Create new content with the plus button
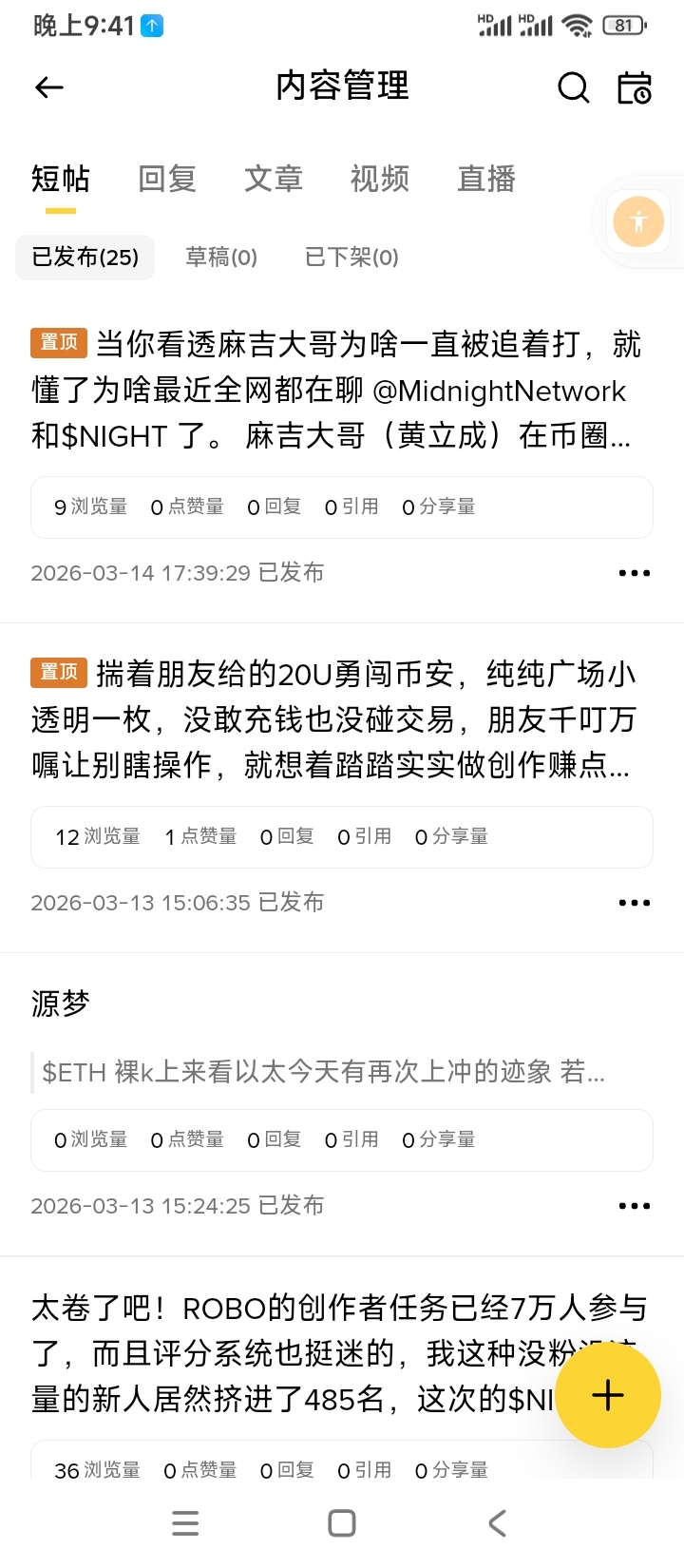 point(608,1395)
